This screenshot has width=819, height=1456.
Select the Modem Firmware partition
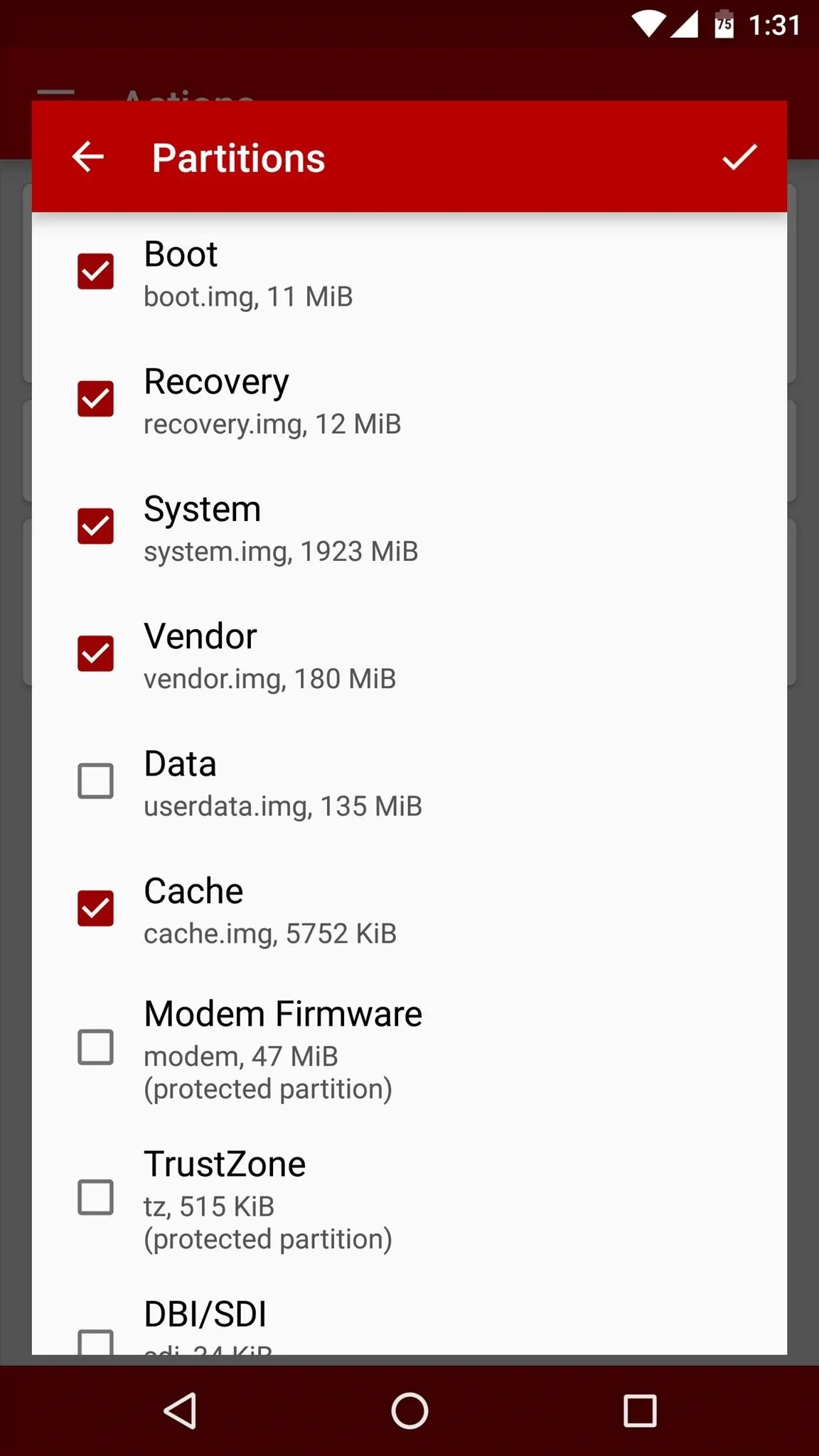click(95, 1047)
